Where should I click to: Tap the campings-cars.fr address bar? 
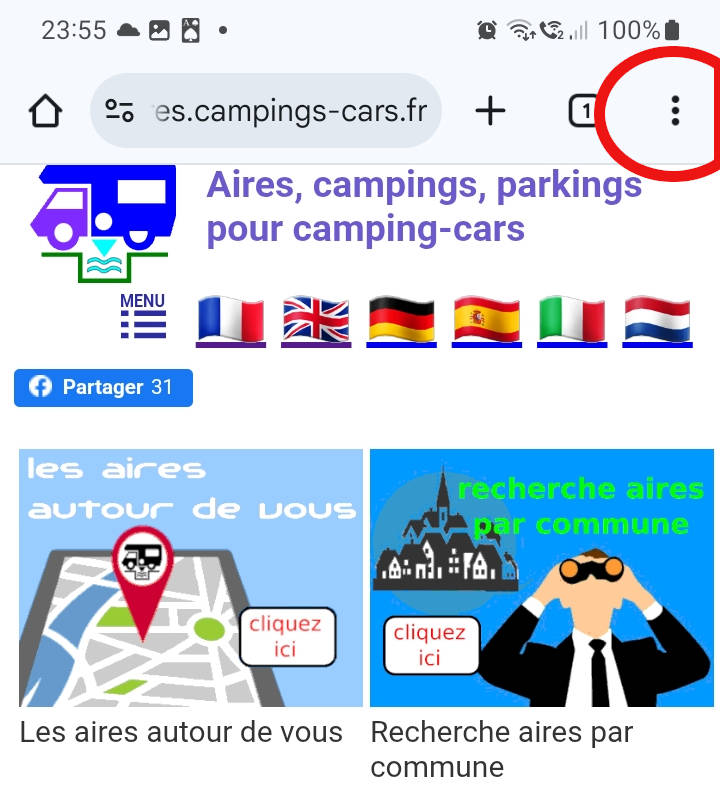290,111
